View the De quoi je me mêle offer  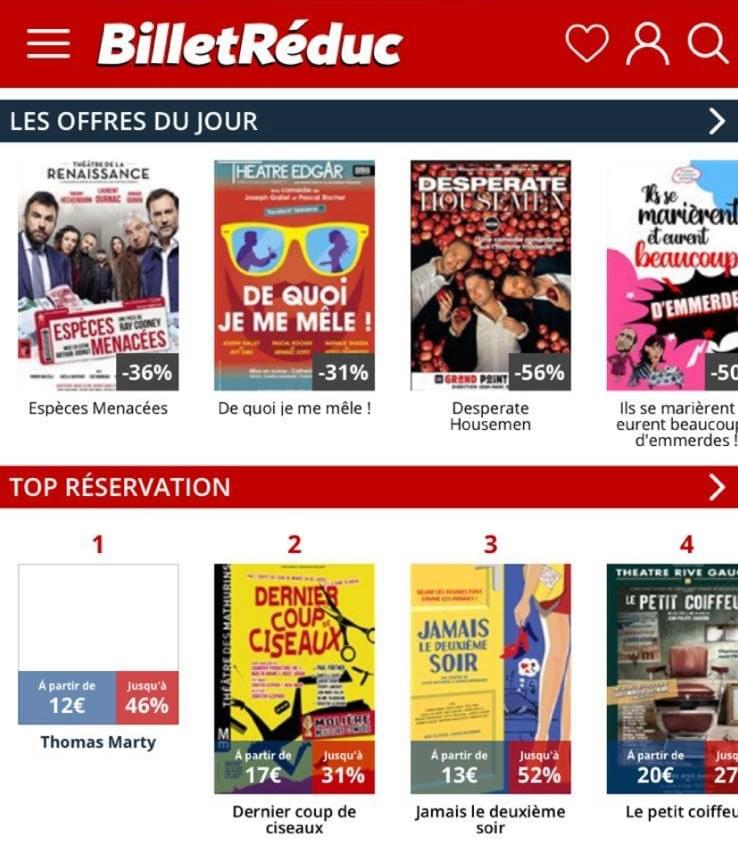(x=294, y=275)
